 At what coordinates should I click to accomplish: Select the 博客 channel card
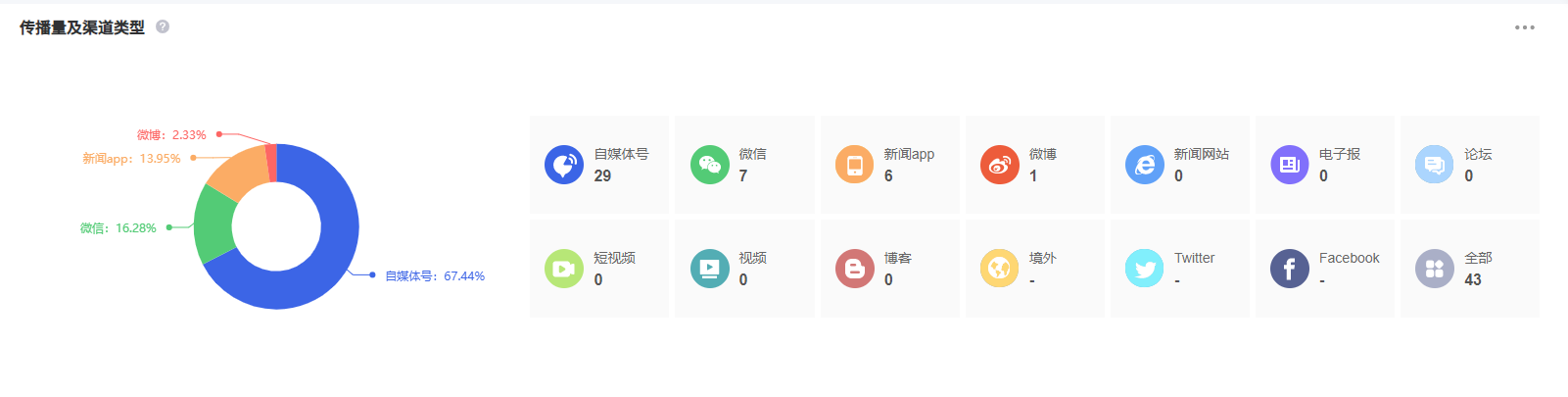(x=888, y=269)
